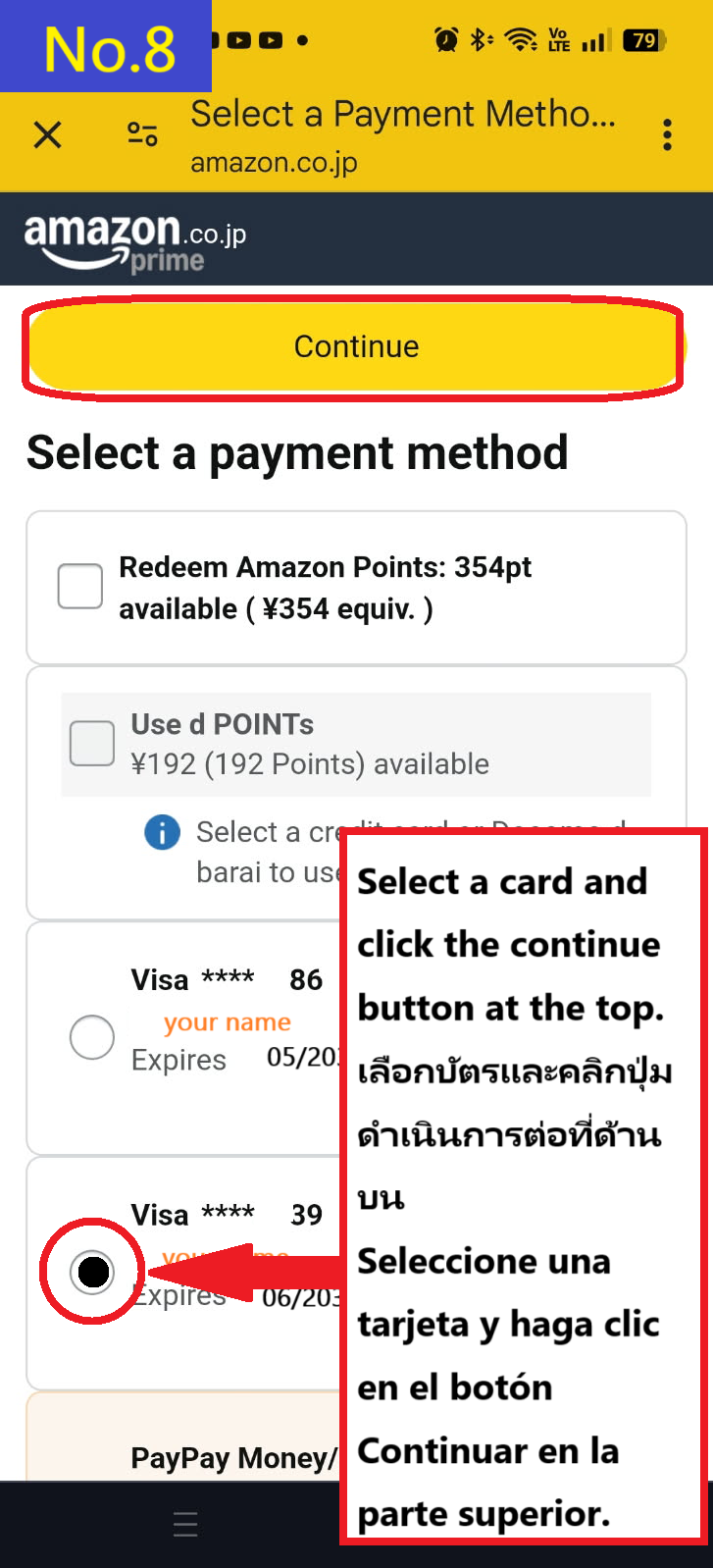The width and height of the screenshot is (713, 1568).
Task: Tap the cellular signal strength icon
Action: pos(597,41)
